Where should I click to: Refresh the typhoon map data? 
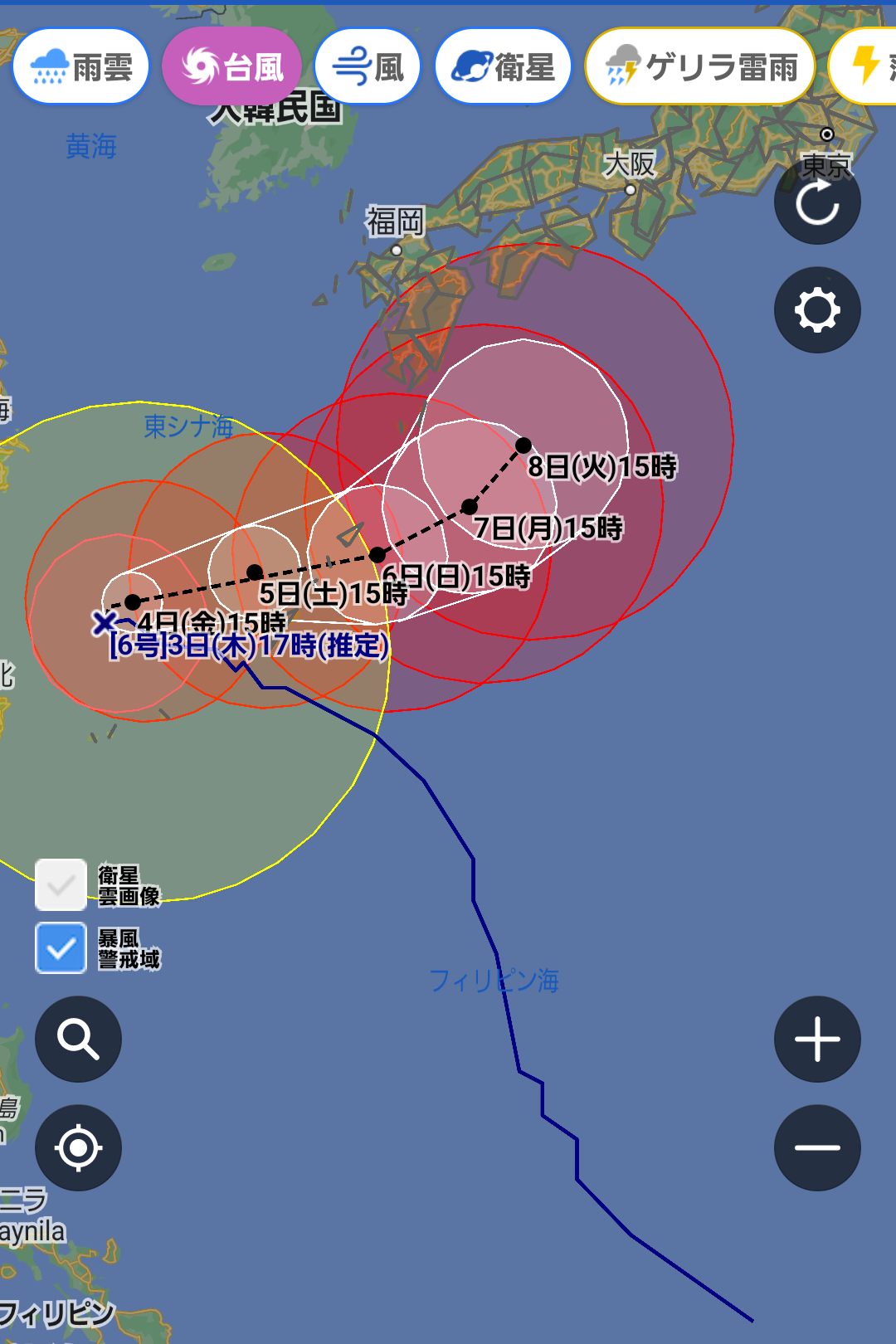(817, 202)
